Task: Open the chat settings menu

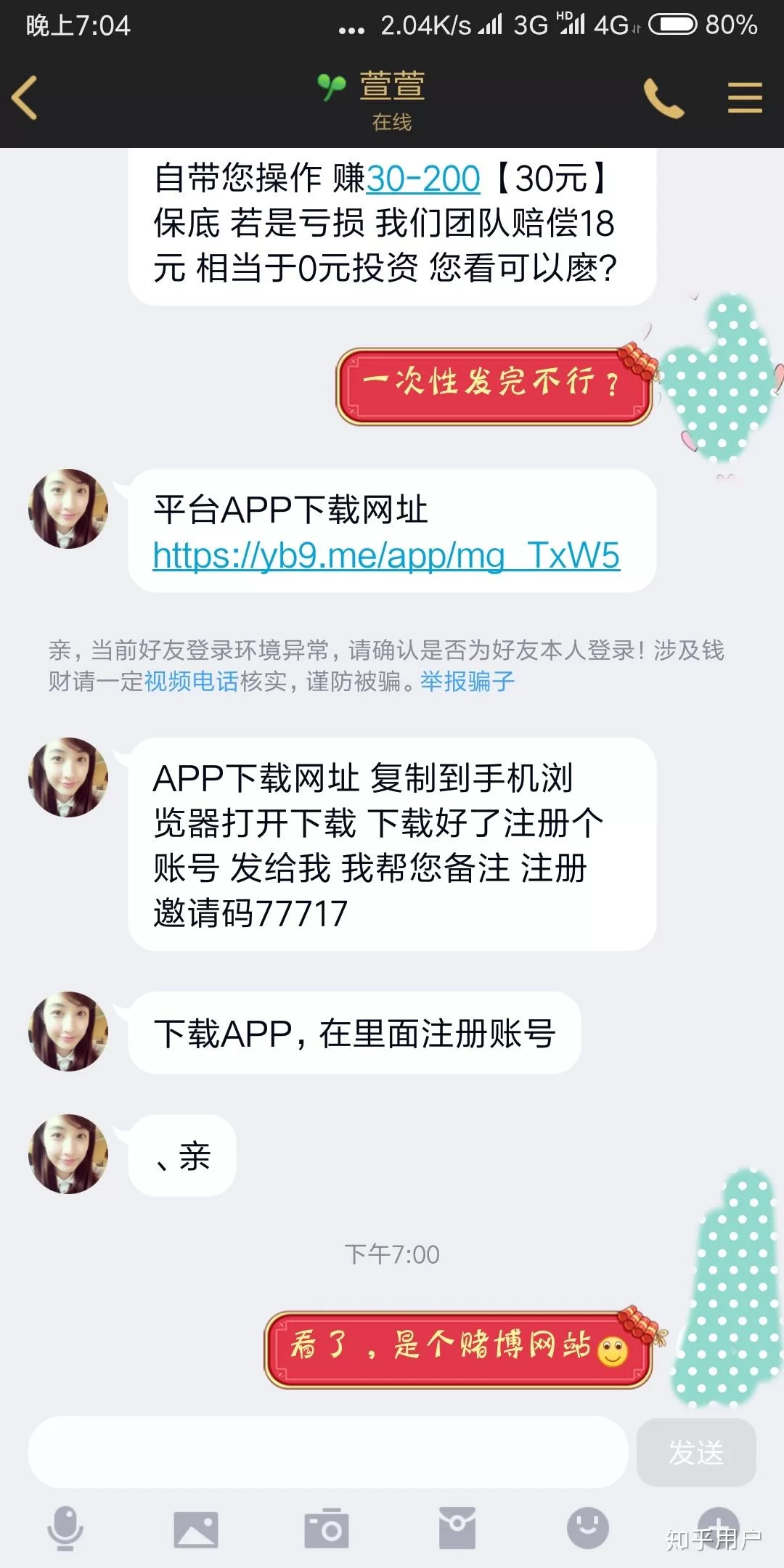Action: pos(745,98)
